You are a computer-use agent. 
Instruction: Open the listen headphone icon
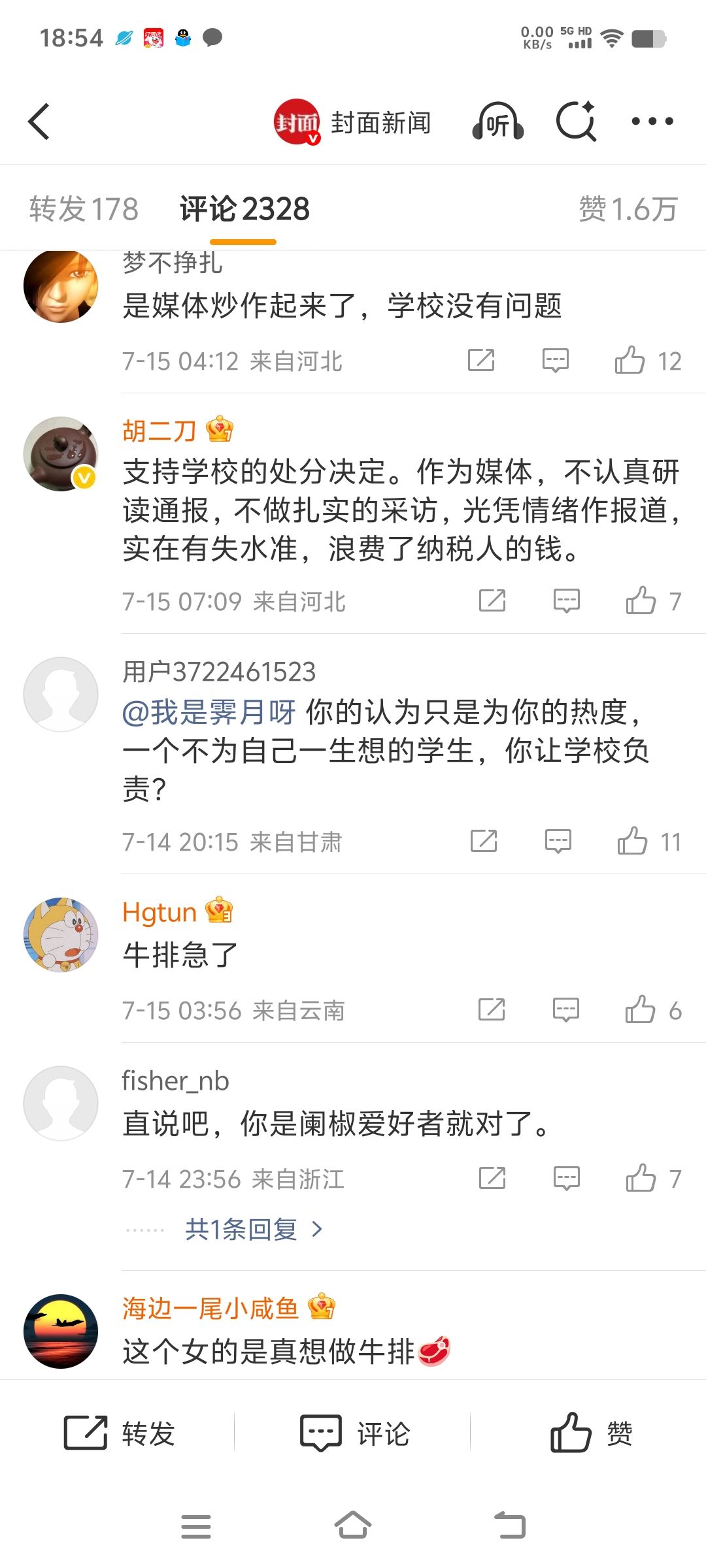[498, 122]
